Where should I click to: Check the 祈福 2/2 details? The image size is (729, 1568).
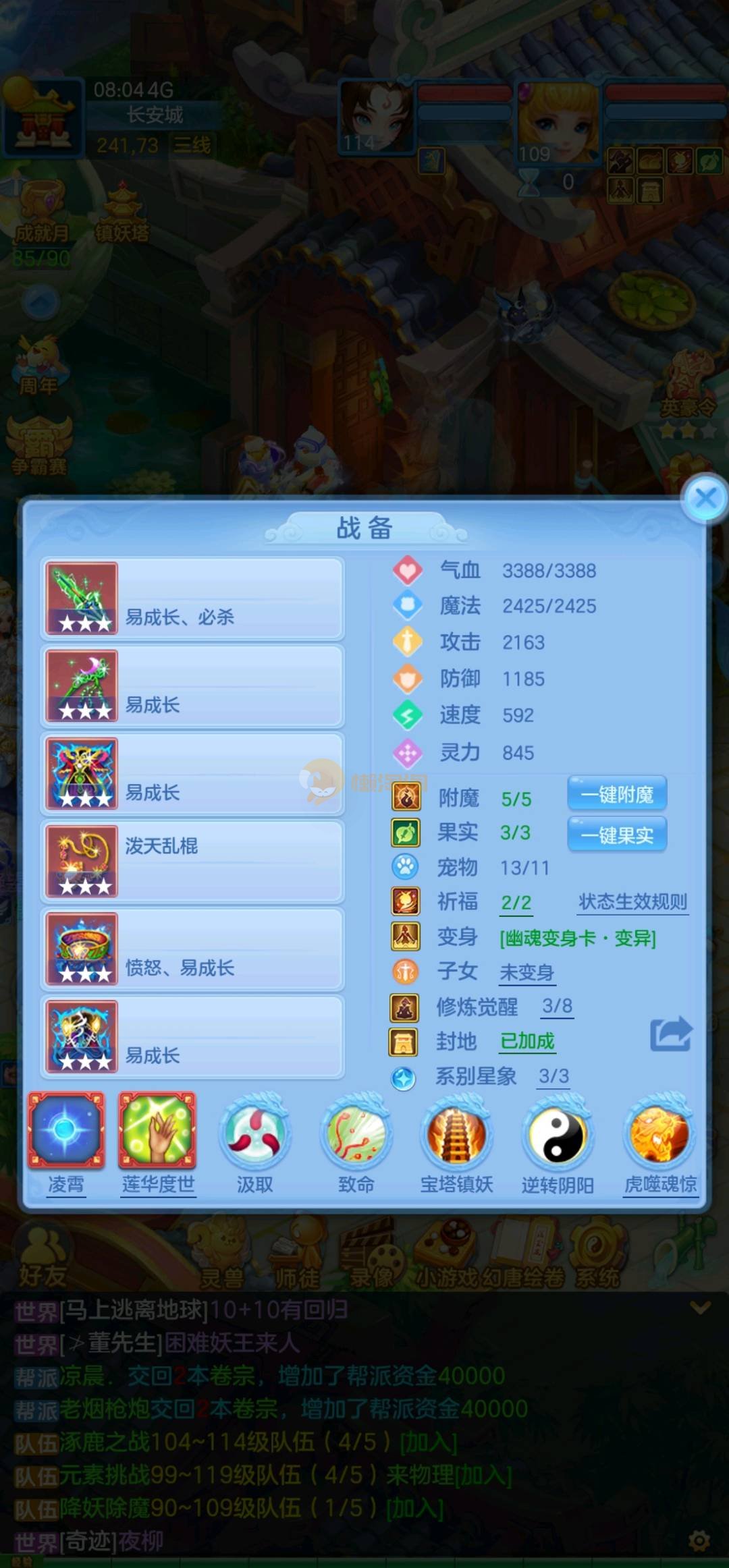point(516,903)
